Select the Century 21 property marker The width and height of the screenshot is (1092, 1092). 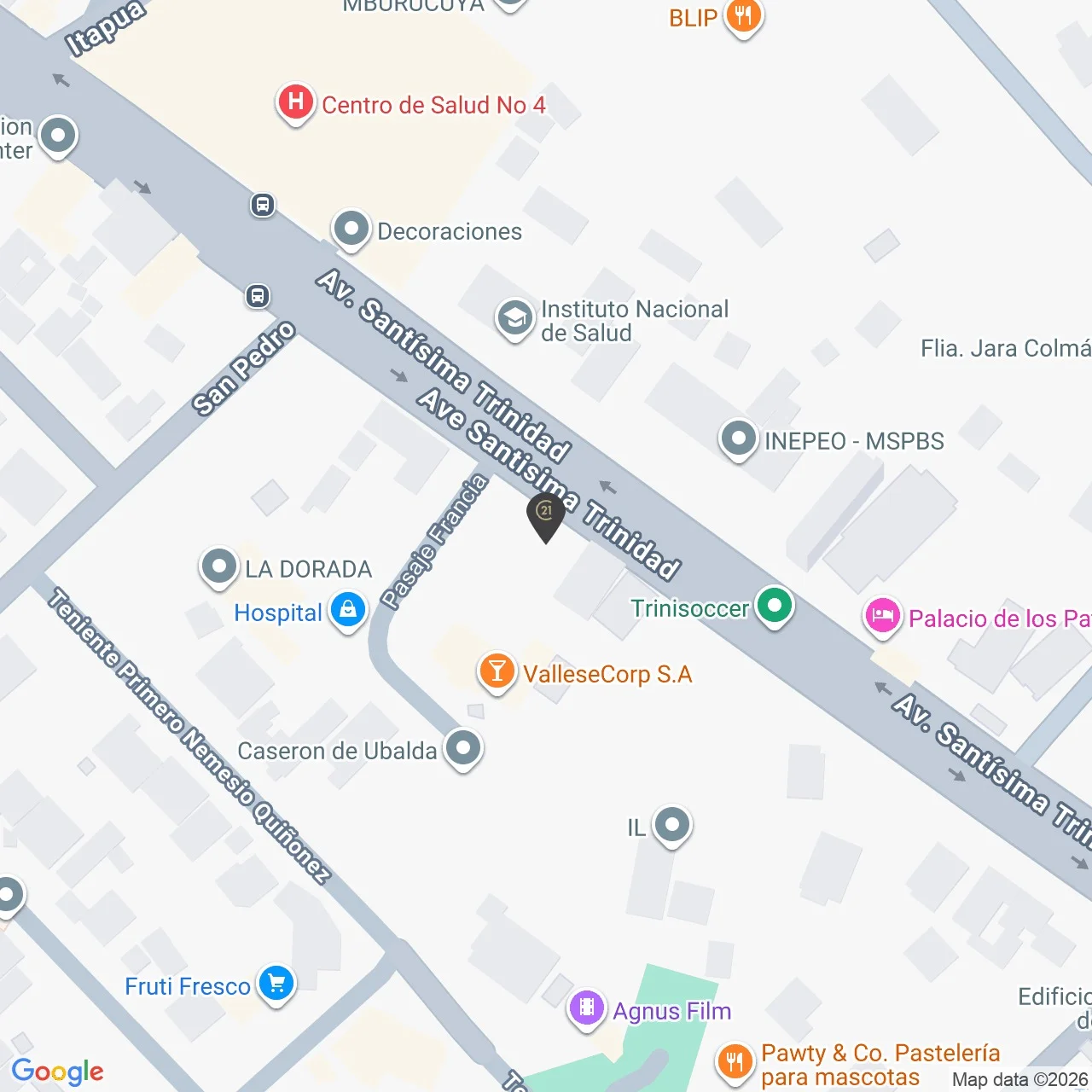tap(545, 514)
